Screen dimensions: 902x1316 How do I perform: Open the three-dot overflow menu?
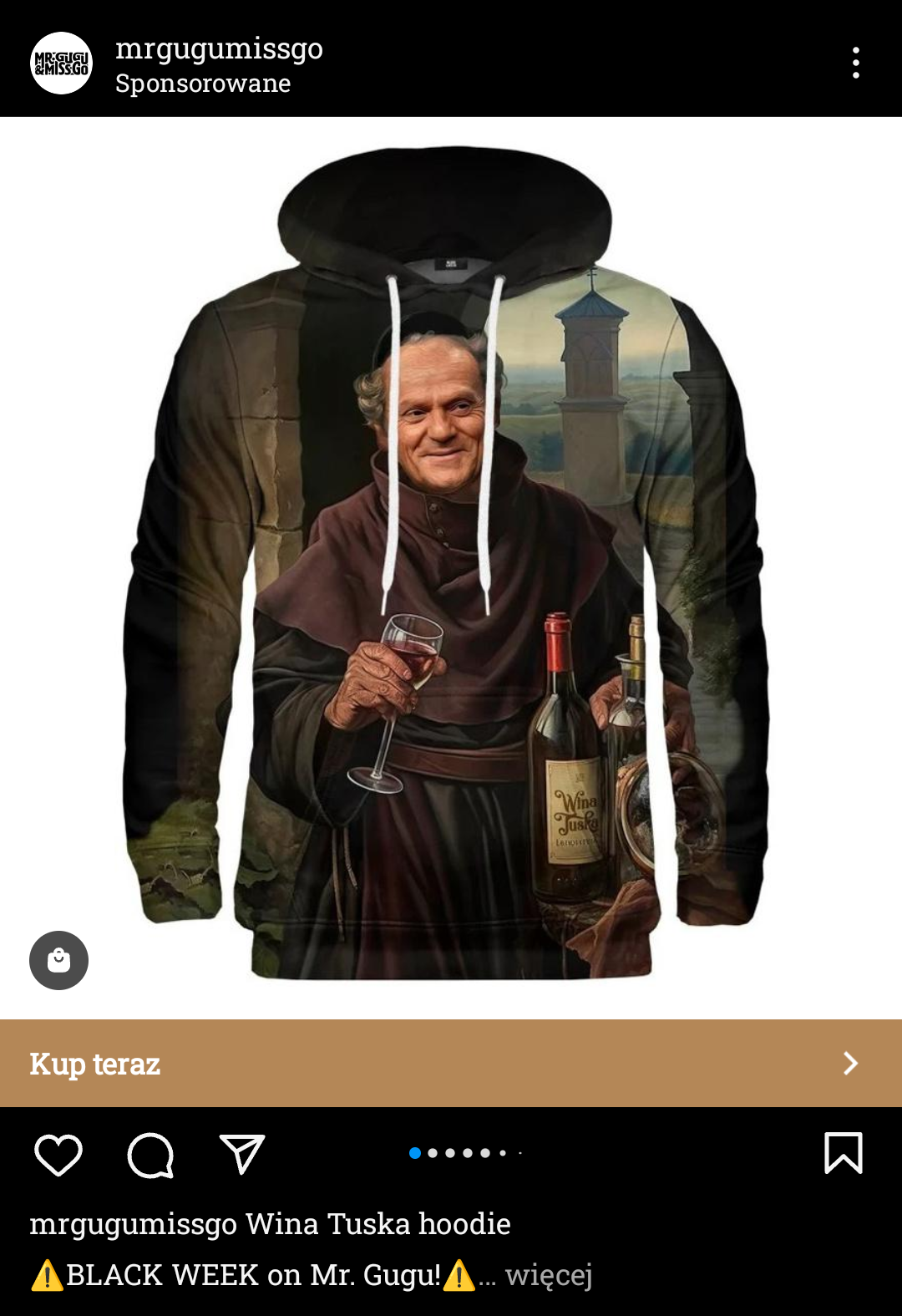[855, 63]
